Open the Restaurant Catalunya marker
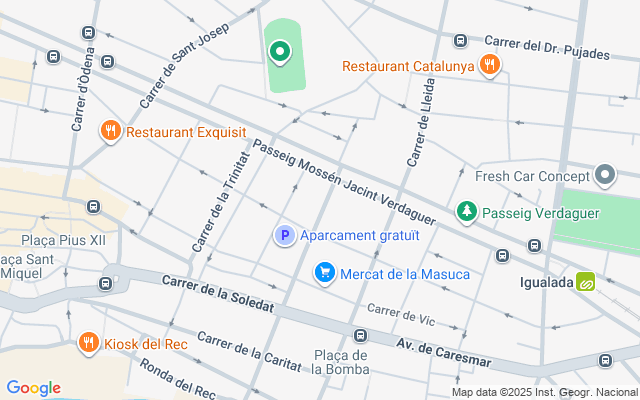The height and width of the screenshot is (400, 640). click(x=489, y=66)
